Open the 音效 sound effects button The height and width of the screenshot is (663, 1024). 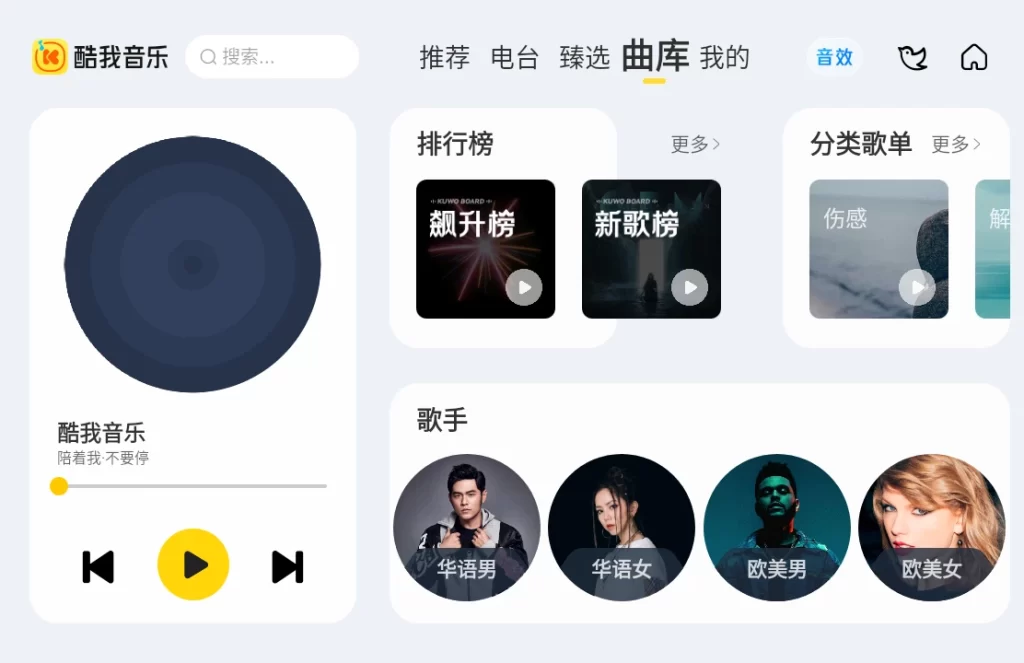(834, 58)
